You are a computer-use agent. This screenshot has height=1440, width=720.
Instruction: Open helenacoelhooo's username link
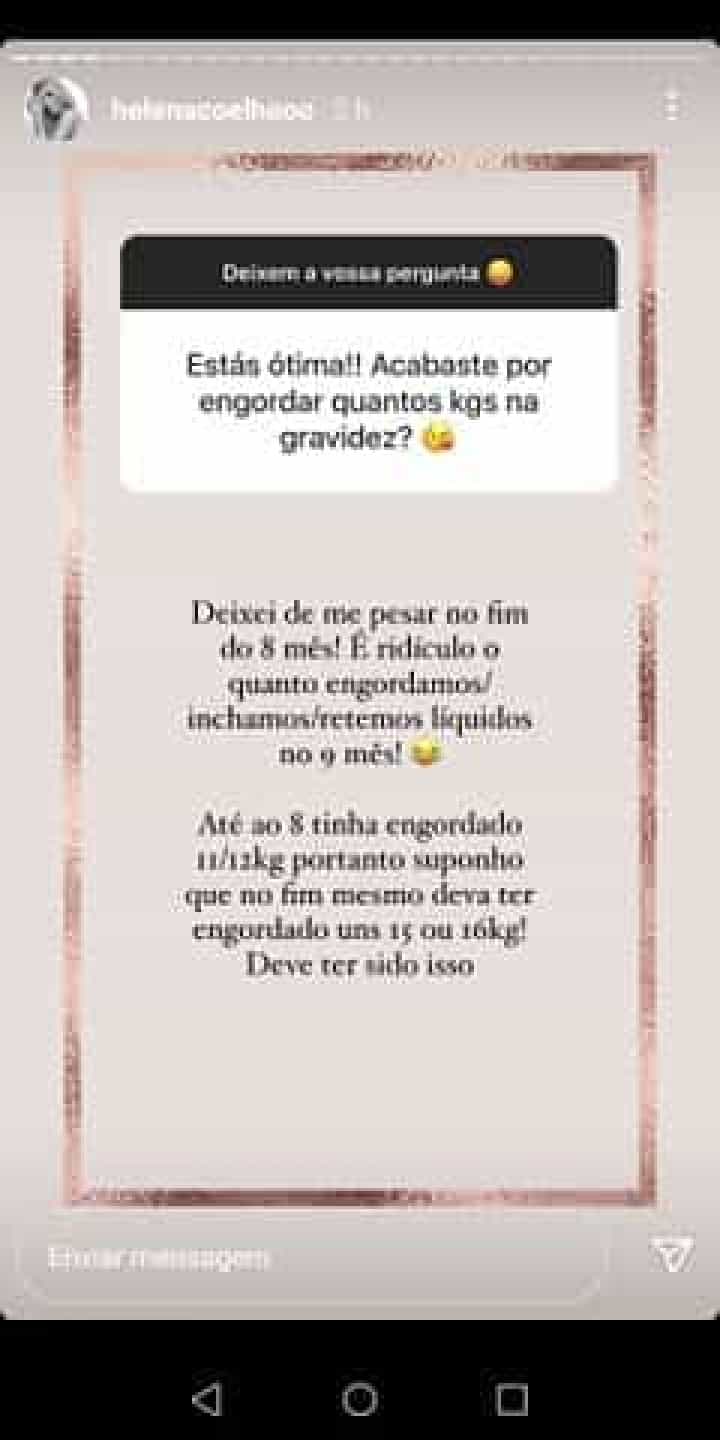pos(213,108)
